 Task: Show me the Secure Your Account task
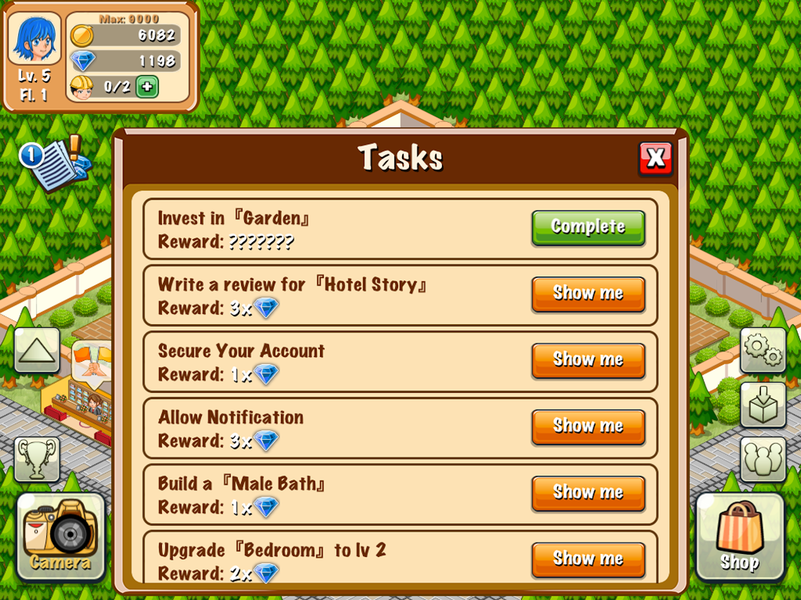(x=588, y=360)
